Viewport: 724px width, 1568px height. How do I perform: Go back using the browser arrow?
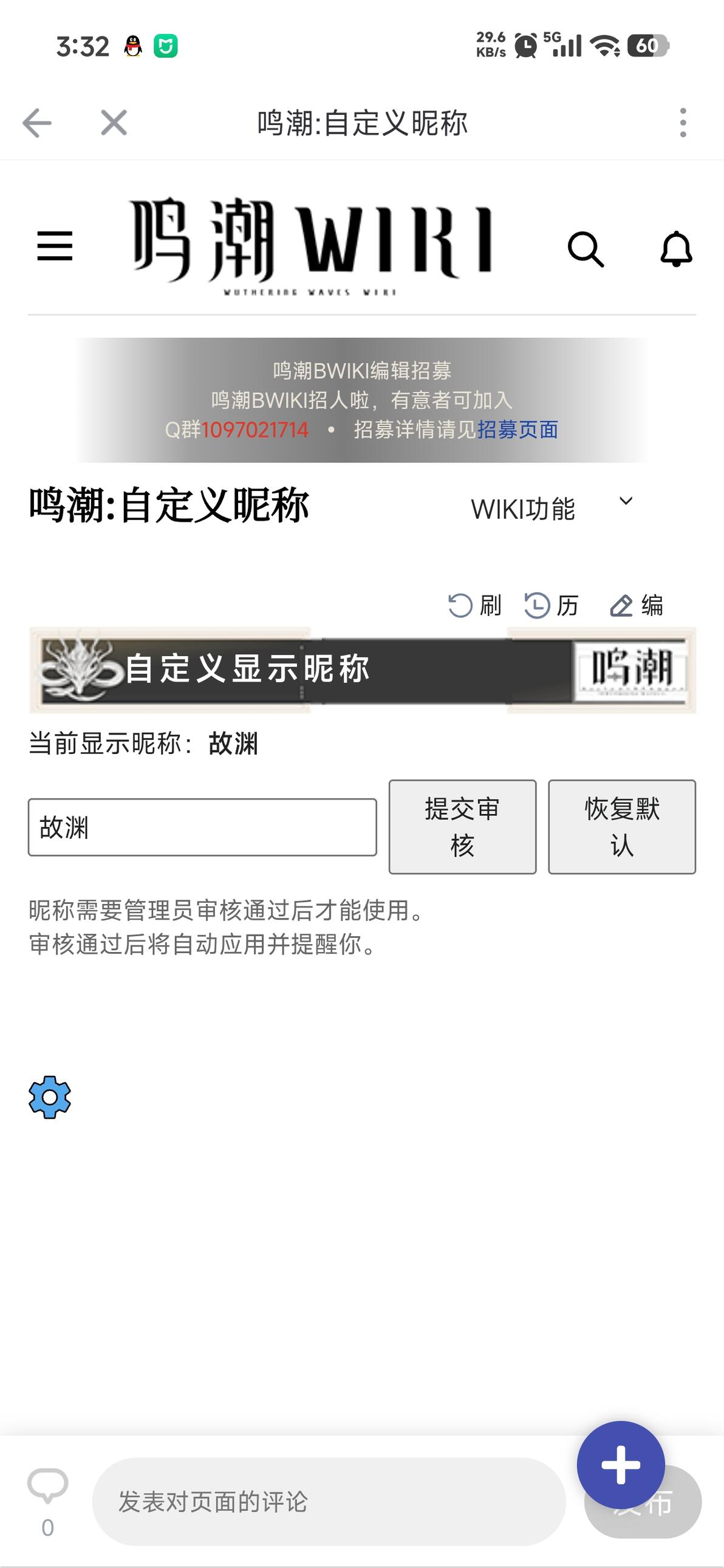pos(37,123)
